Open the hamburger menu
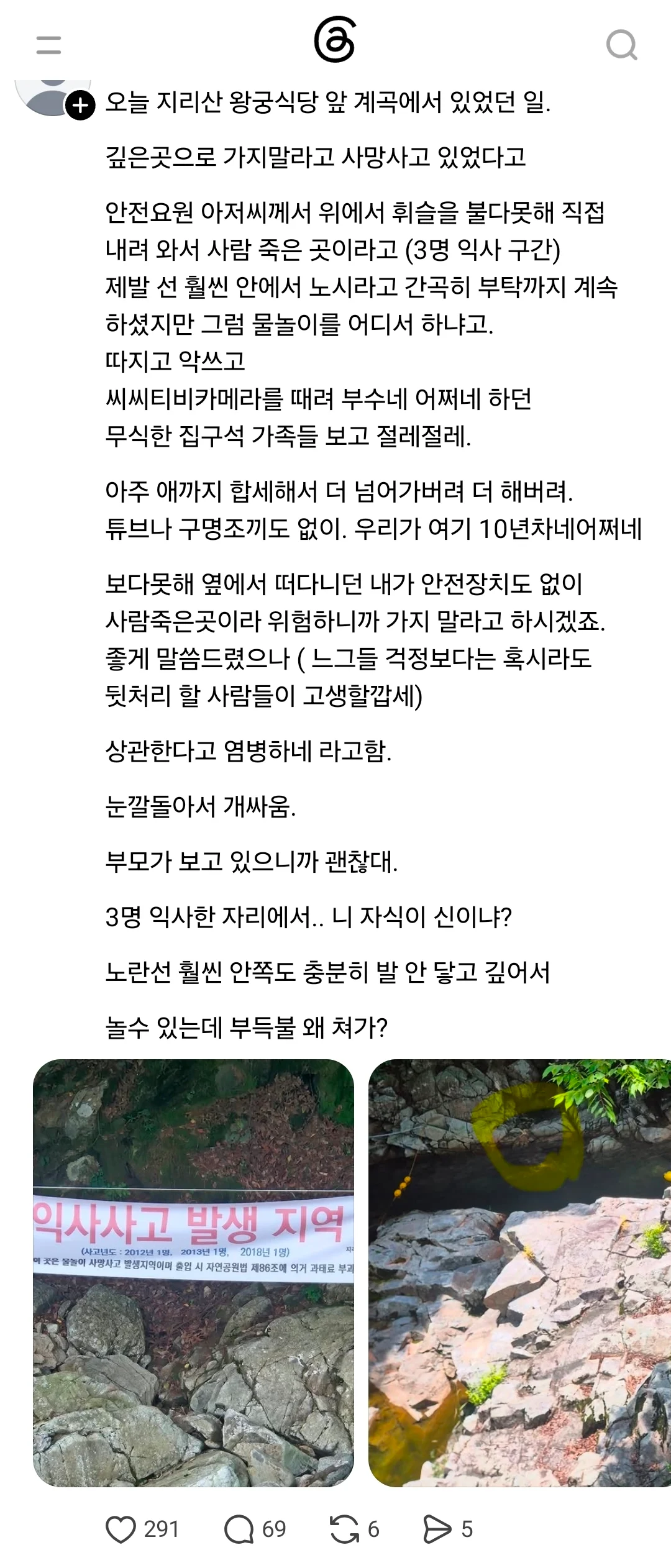 [x=48, y=45]
